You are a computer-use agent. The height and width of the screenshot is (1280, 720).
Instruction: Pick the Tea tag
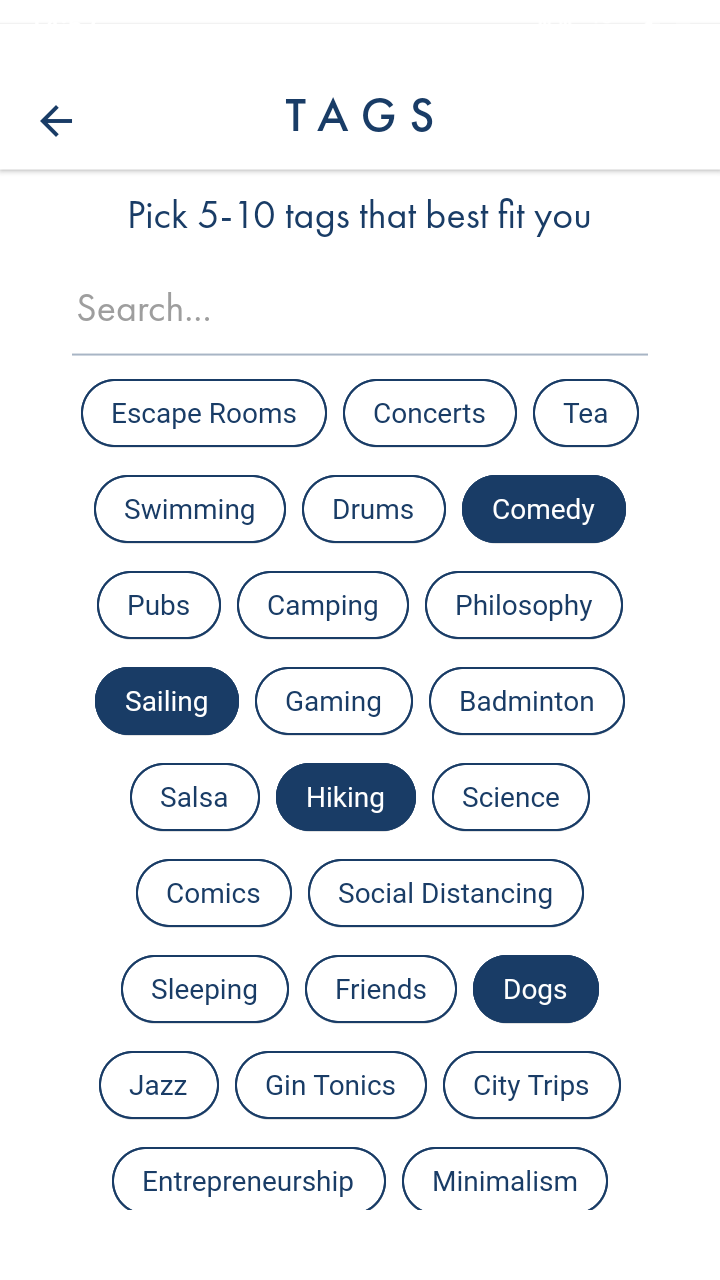coord(585,413)
